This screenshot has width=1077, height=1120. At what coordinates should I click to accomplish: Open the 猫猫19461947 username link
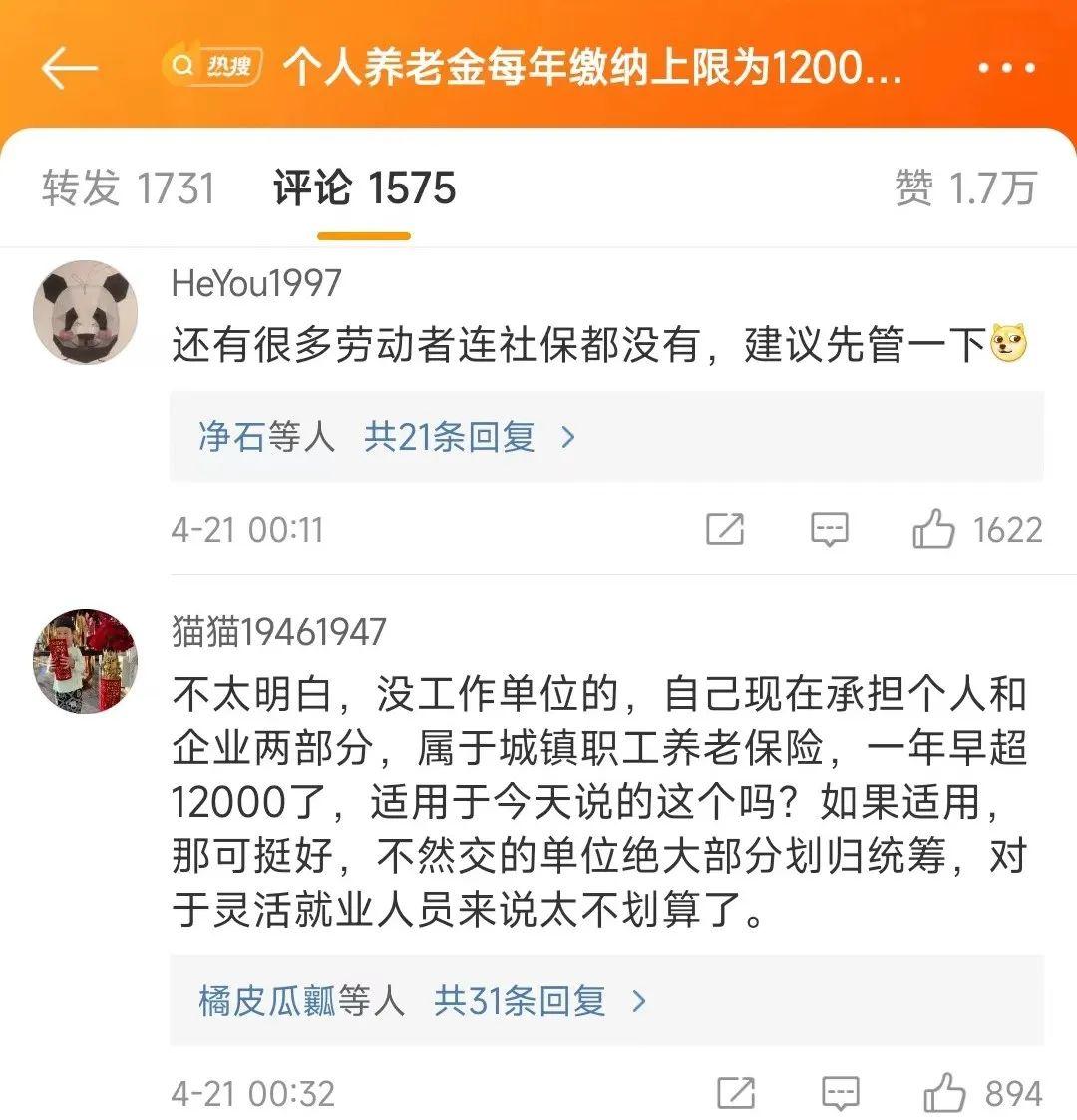pos(279,632)
